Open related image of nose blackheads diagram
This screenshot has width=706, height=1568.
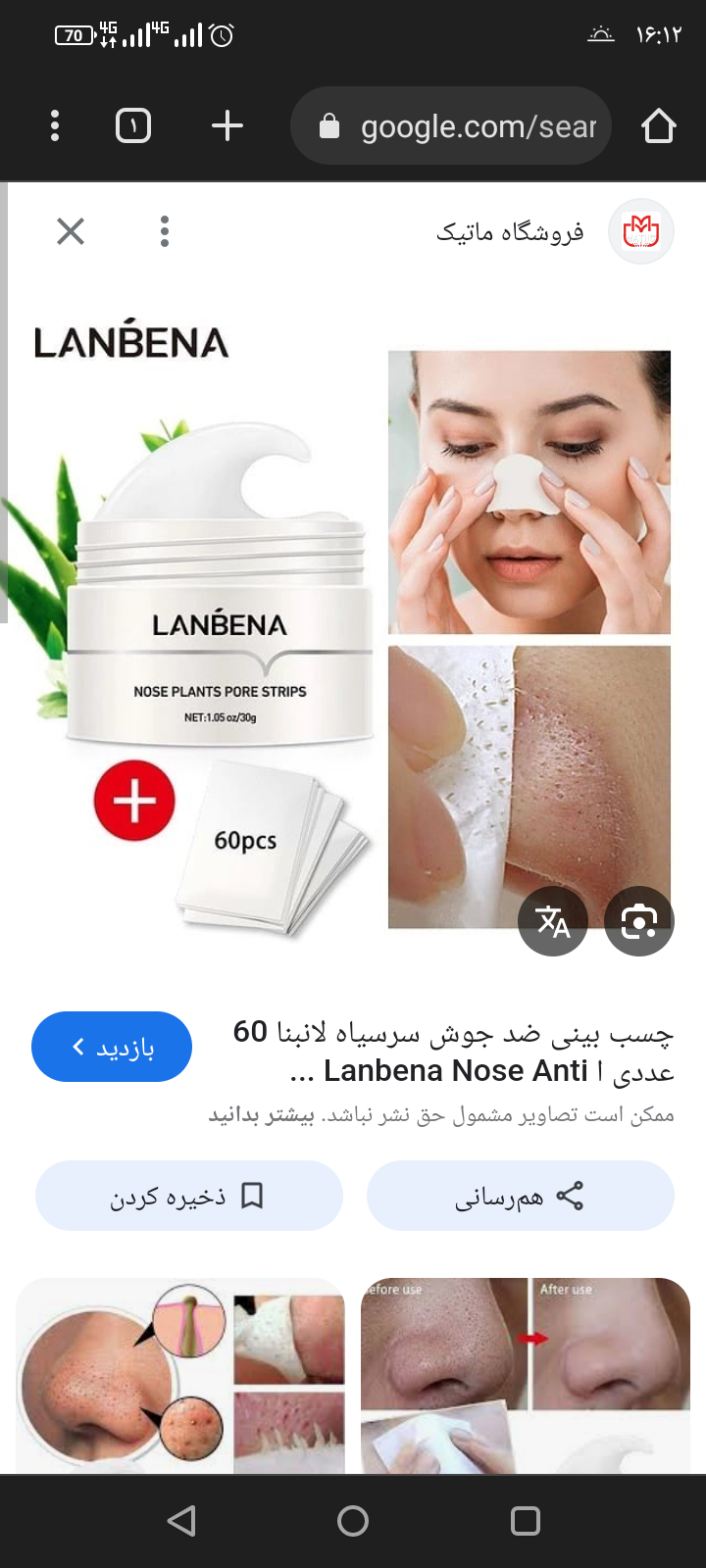pos(180,1376)
